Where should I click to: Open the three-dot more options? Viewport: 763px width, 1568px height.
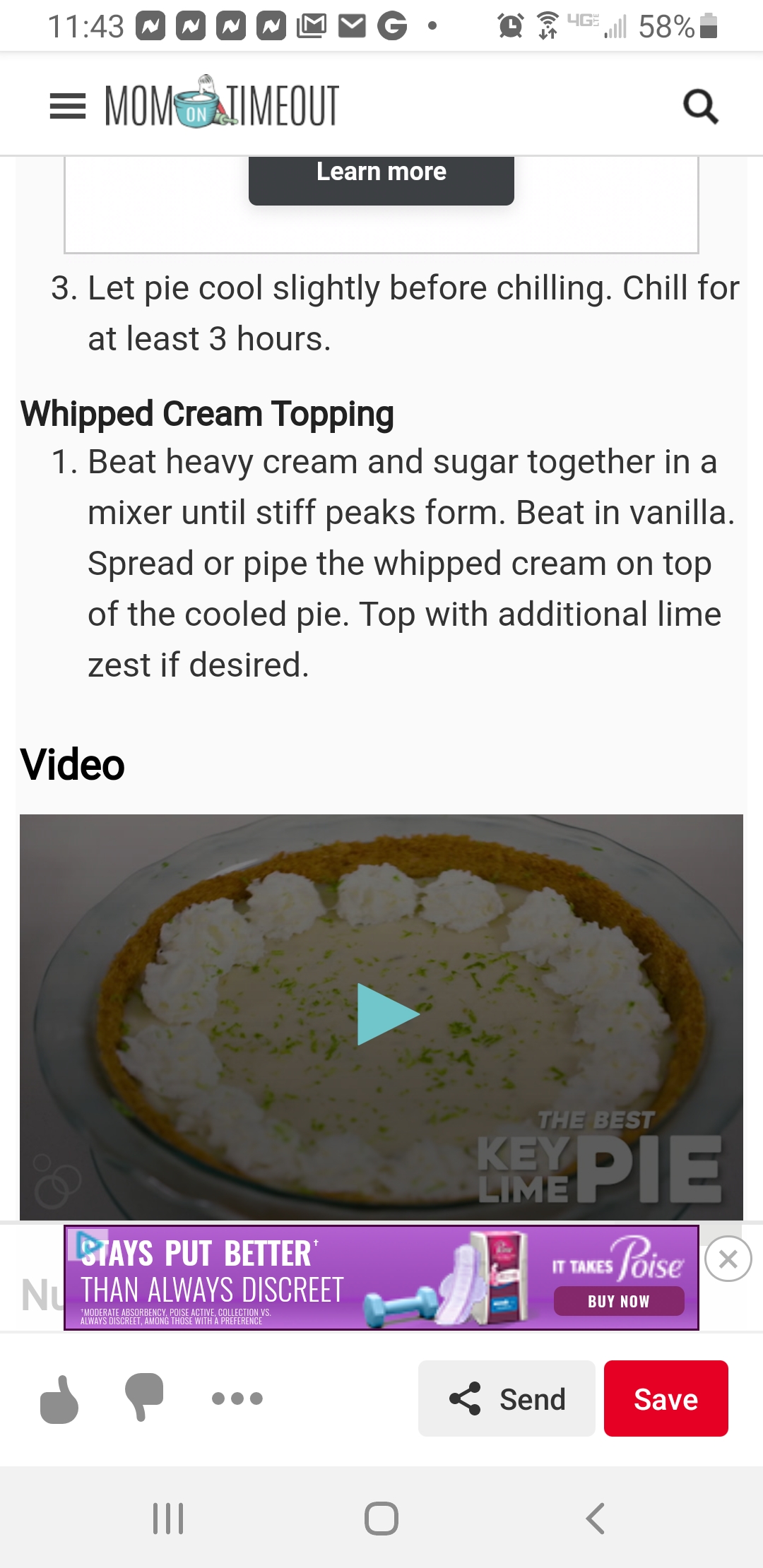click(237, 1398)
